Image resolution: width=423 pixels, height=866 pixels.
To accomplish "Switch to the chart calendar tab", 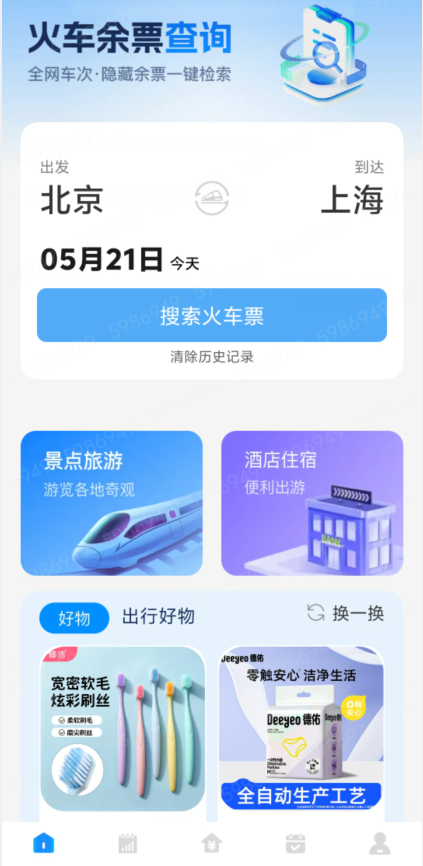I will tap(128, 843).
